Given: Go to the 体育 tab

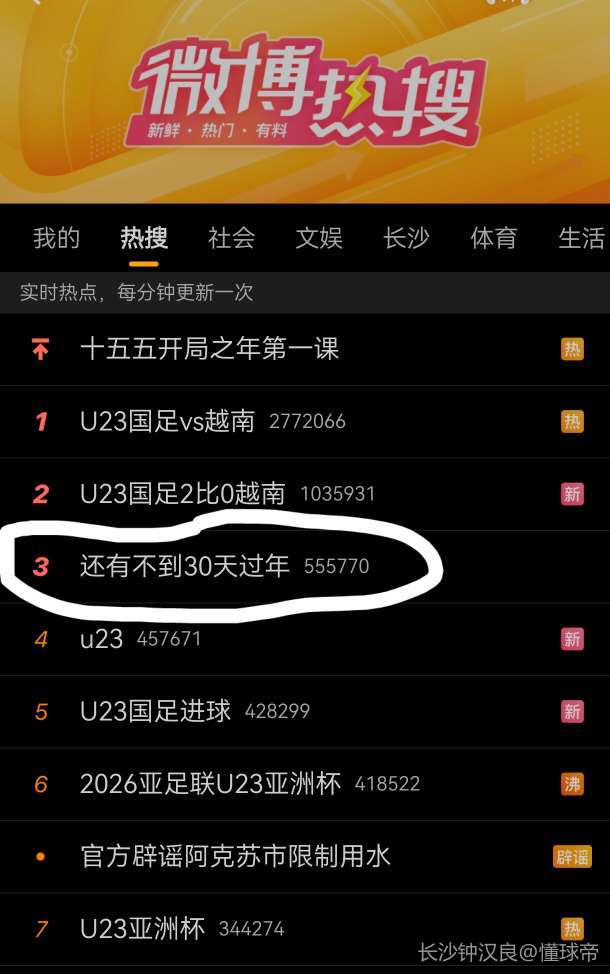Looking at the screenshot, I should [494, 238].
